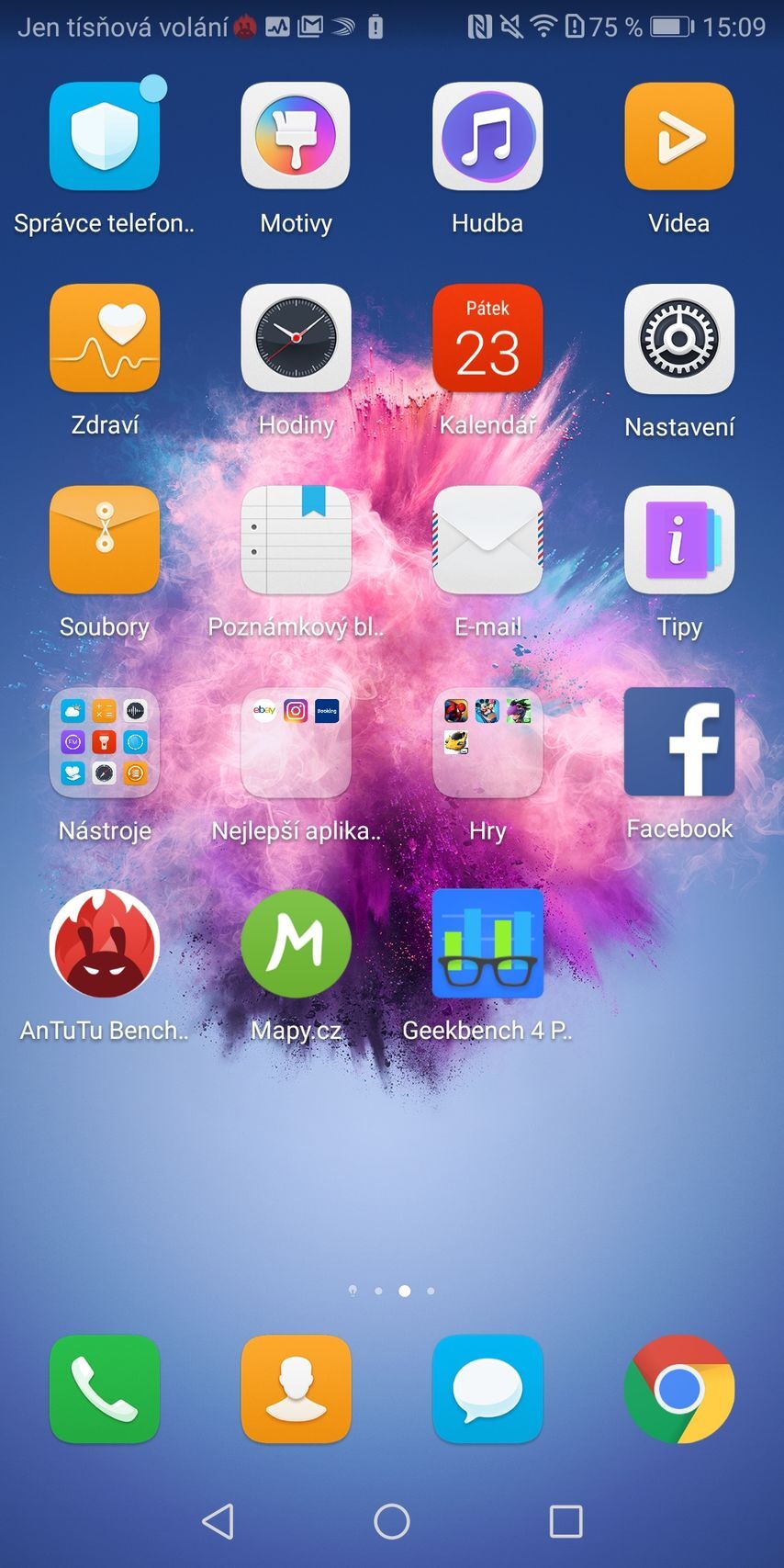This screenshot has width=784, height=1568.
Task: Open Facebook
Action: 679,742
